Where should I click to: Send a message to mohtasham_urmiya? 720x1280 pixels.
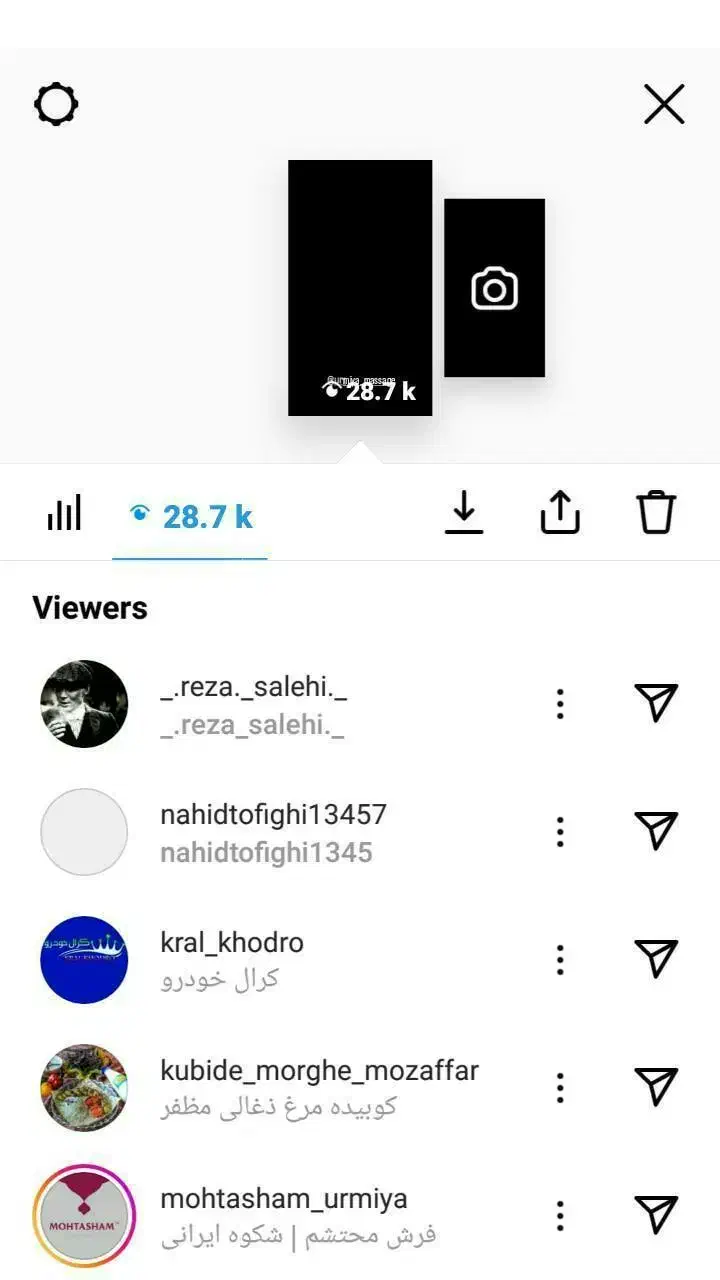(x=656, y=1216)
